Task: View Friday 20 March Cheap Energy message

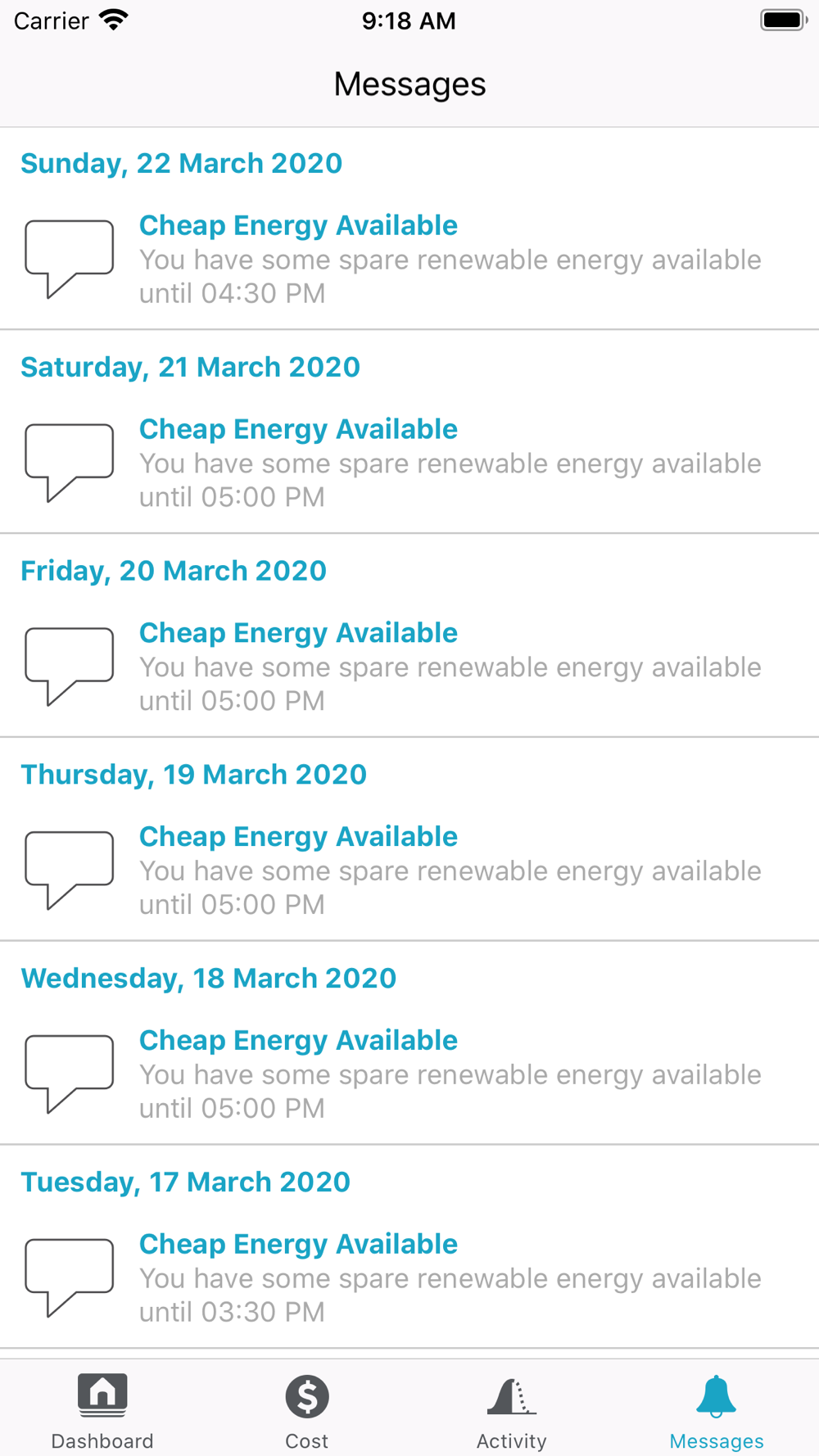Action: 409,667
